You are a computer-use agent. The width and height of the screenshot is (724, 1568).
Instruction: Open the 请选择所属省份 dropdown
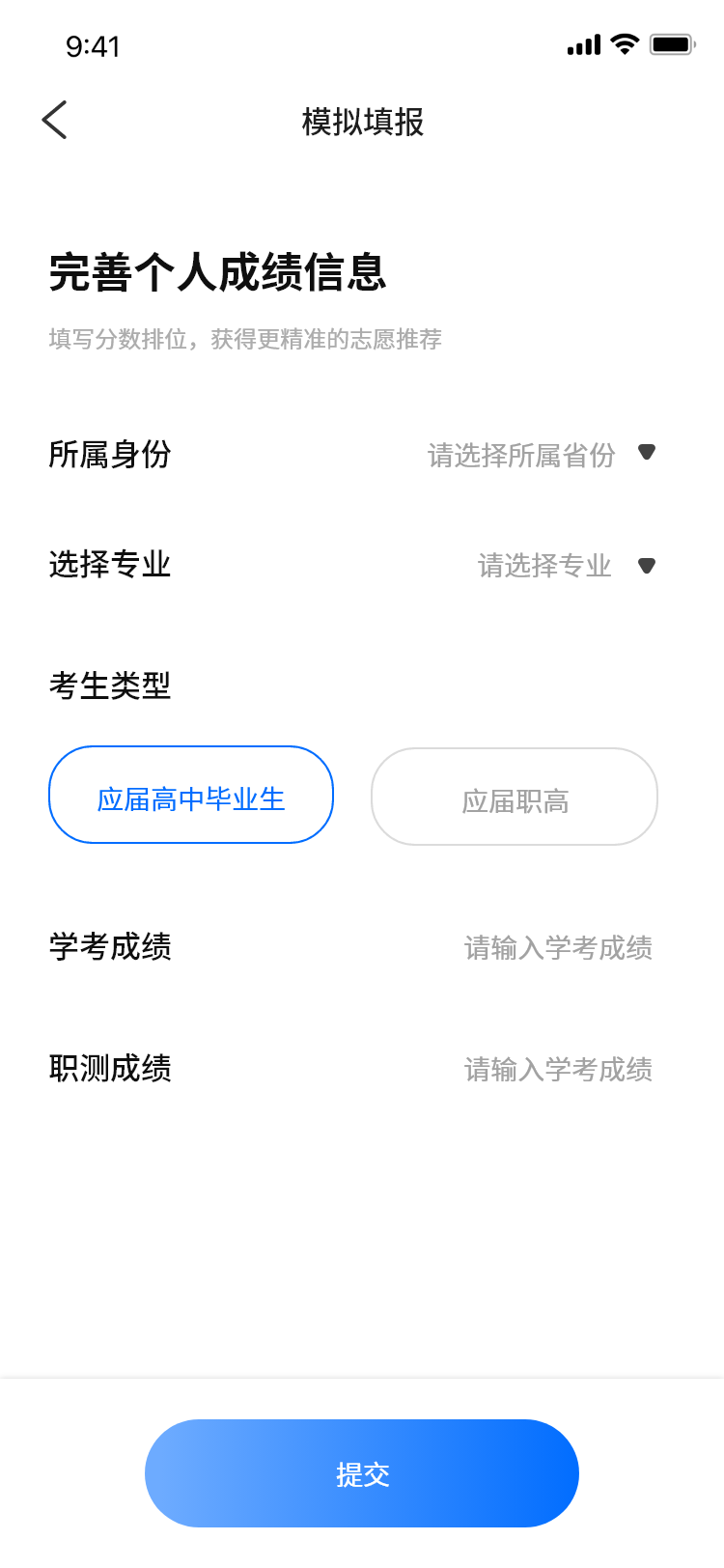pos(540,455)
